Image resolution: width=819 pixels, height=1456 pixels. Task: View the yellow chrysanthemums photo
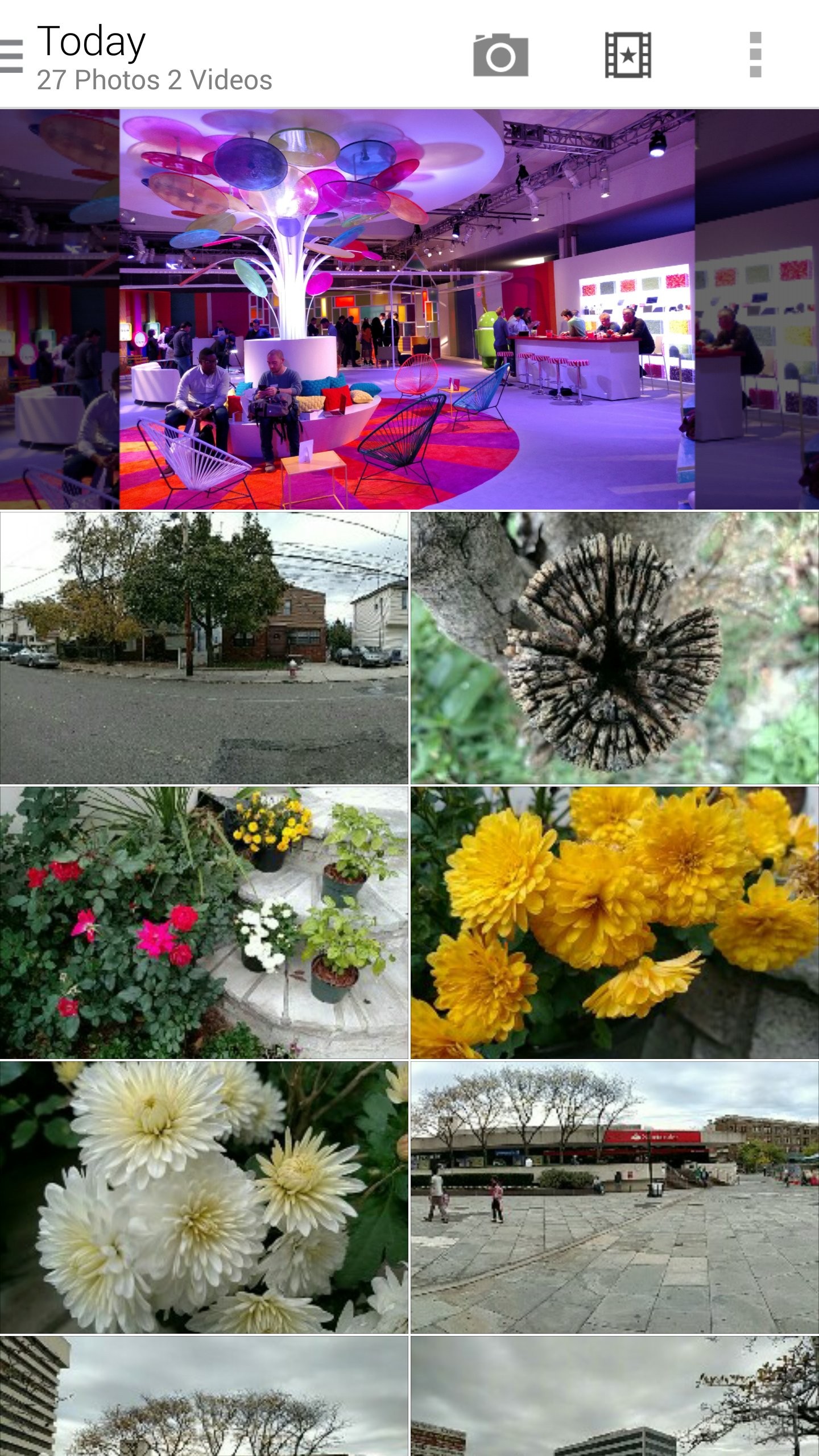[x=615, y=923]
